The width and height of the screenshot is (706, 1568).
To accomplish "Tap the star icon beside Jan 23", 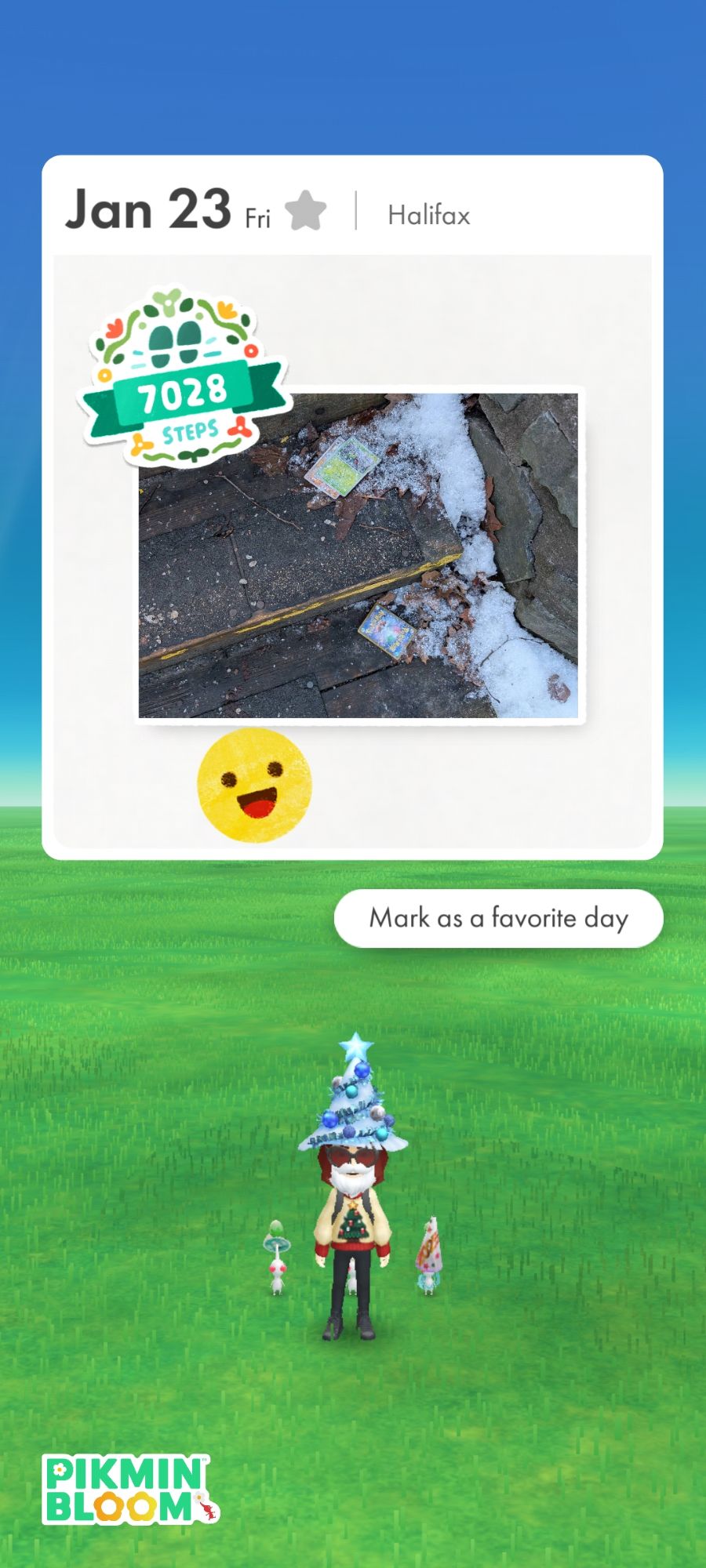I will coord(305,211).
